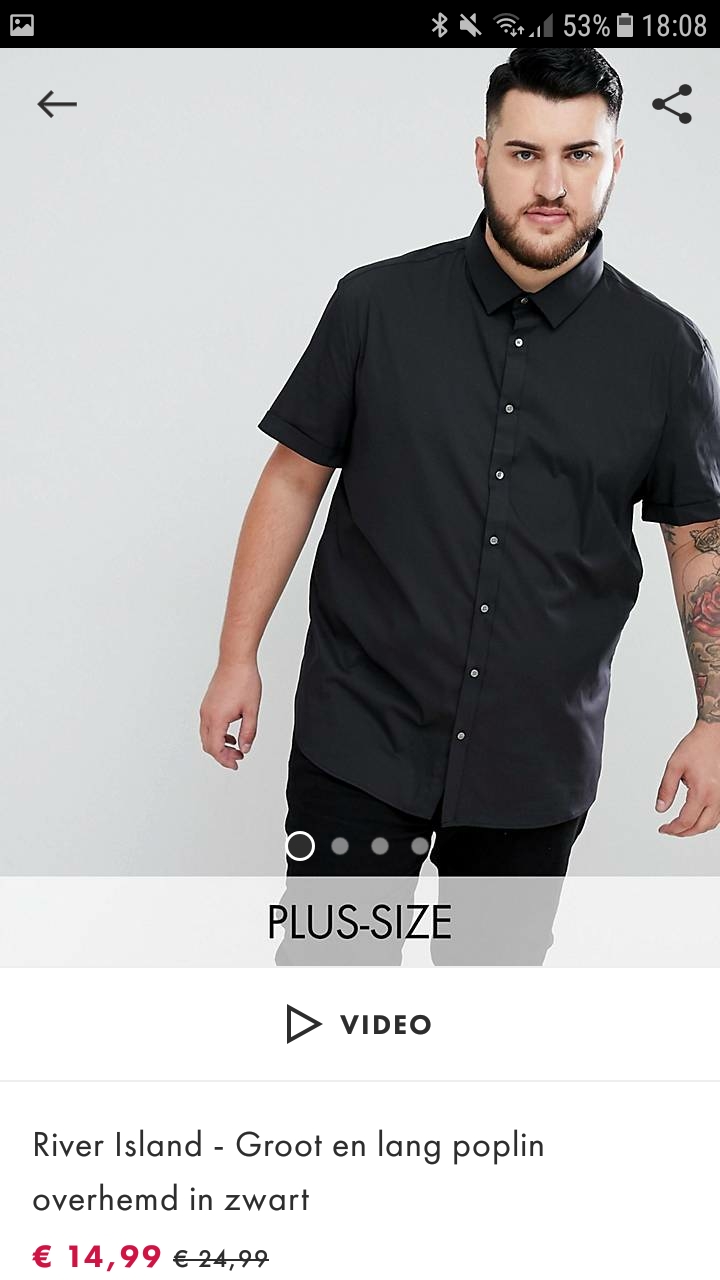The image size is (720, 1280).
Task: Go back using the arrow icon
Action: [57, 104]
